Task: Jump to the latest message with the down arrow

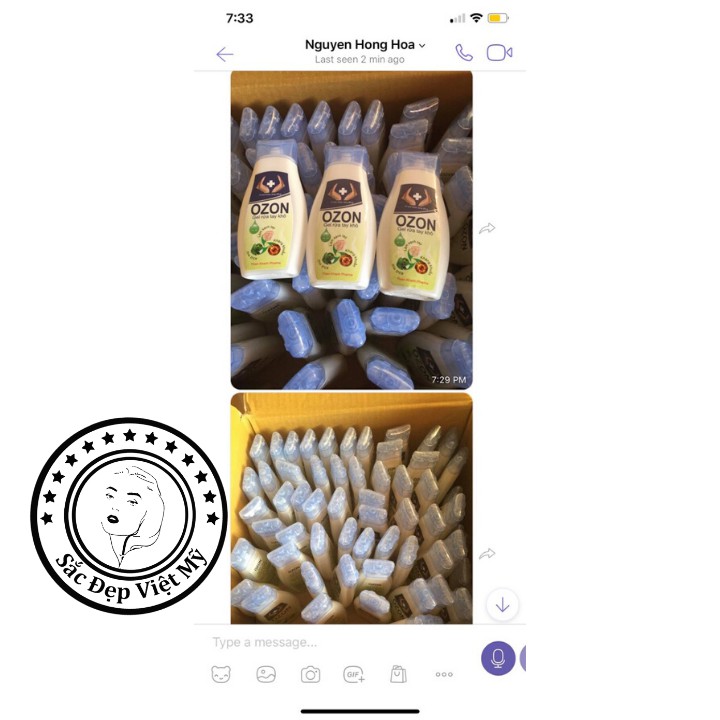Action: click(x=502, y=604)
